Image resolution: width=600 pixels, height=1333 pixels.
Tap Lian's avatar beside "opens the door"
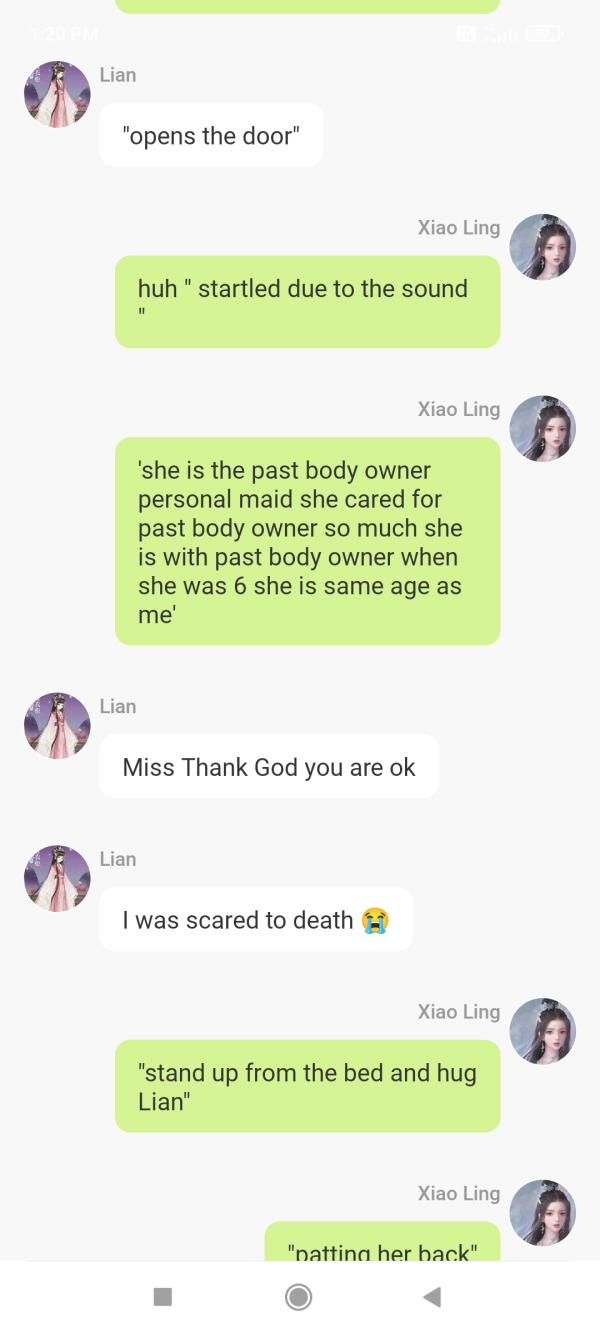tap(57, 94)
